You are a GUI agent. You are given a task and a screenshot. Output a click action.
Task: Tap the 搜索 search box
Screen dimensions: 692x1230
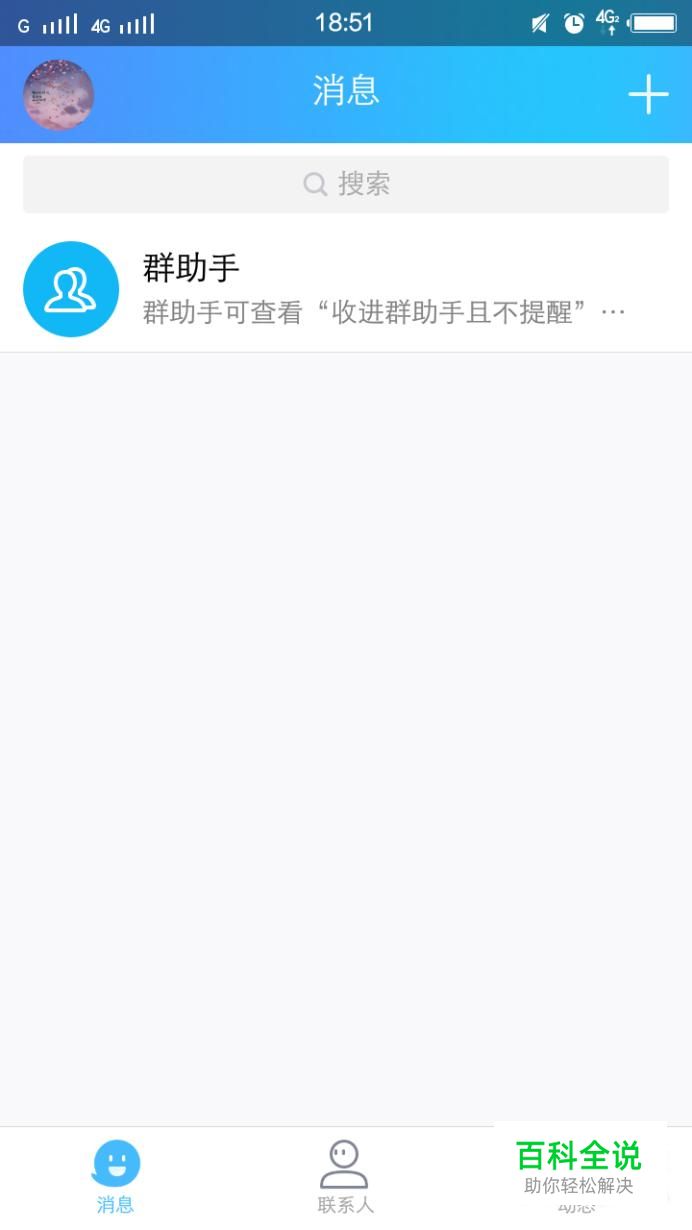pos(346,184)
